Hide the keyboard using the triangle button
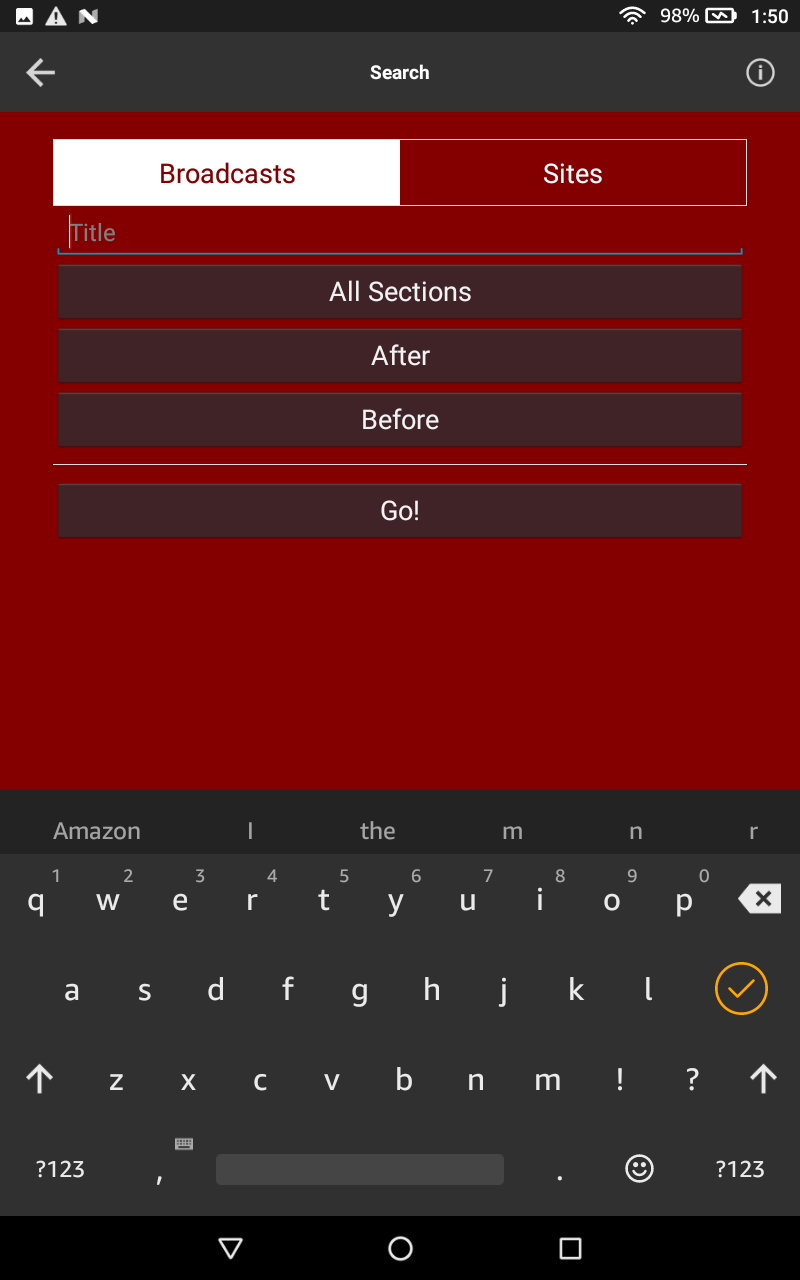 point(230,1248)
